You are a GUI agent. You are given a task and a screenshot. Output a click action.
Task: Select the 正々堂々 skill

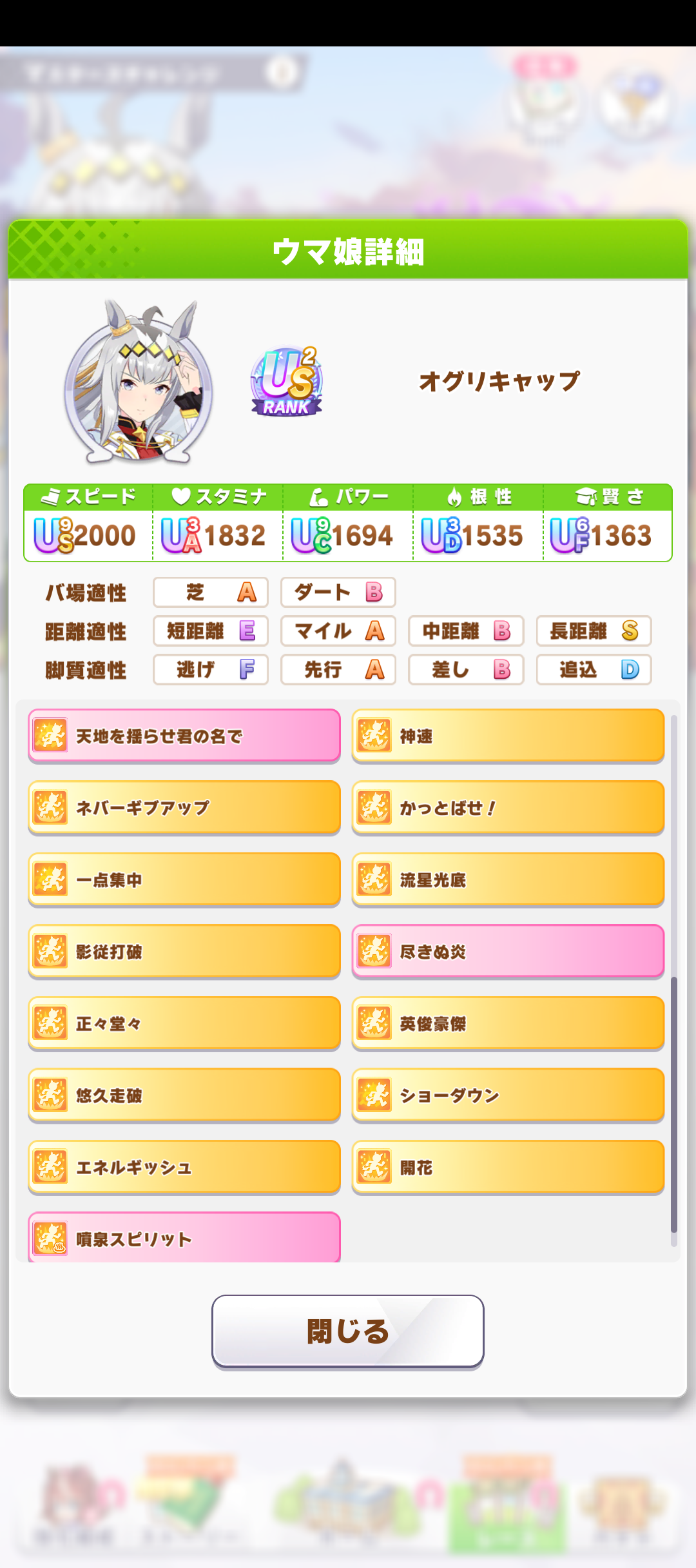click(184, 1023)
